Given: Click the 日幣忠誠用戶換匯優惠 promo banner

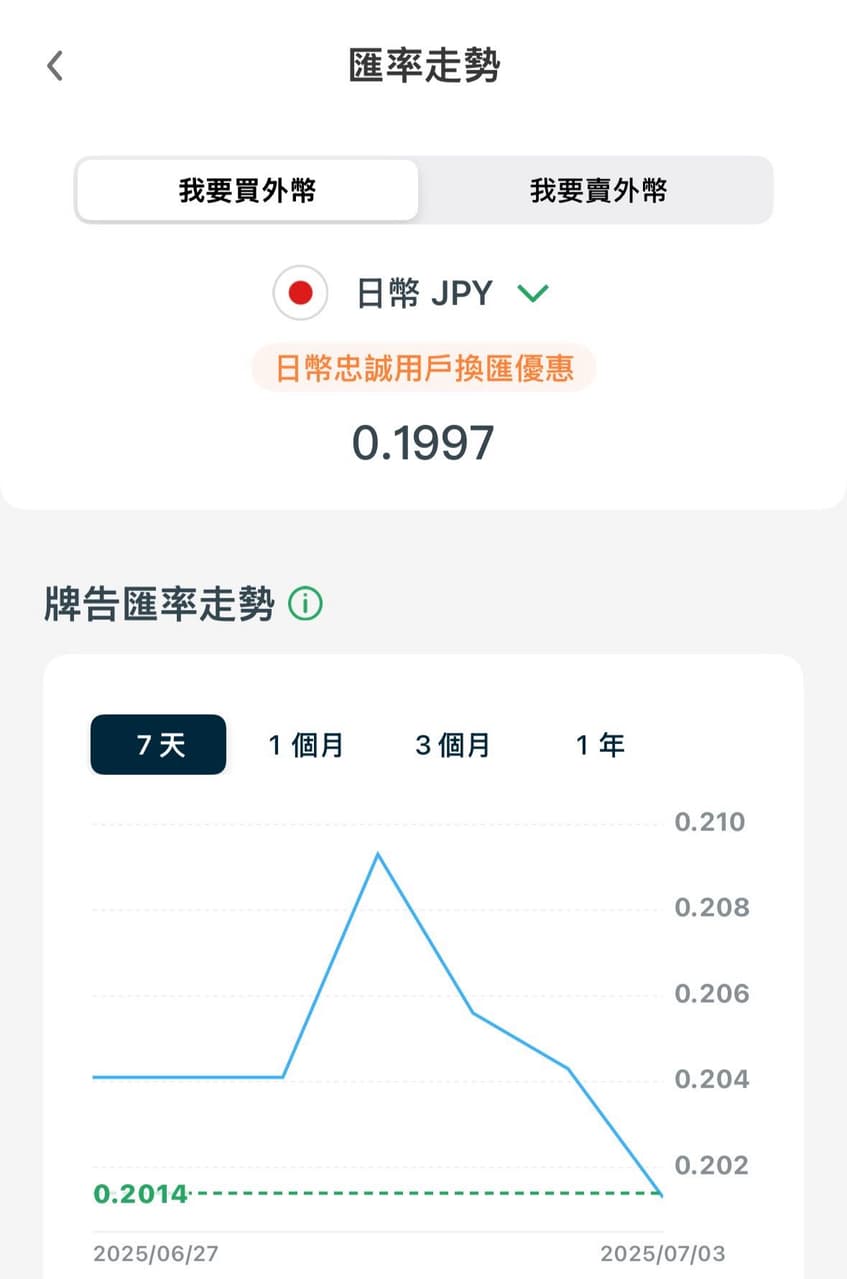Looking at the screenshot, I should 424,369.
